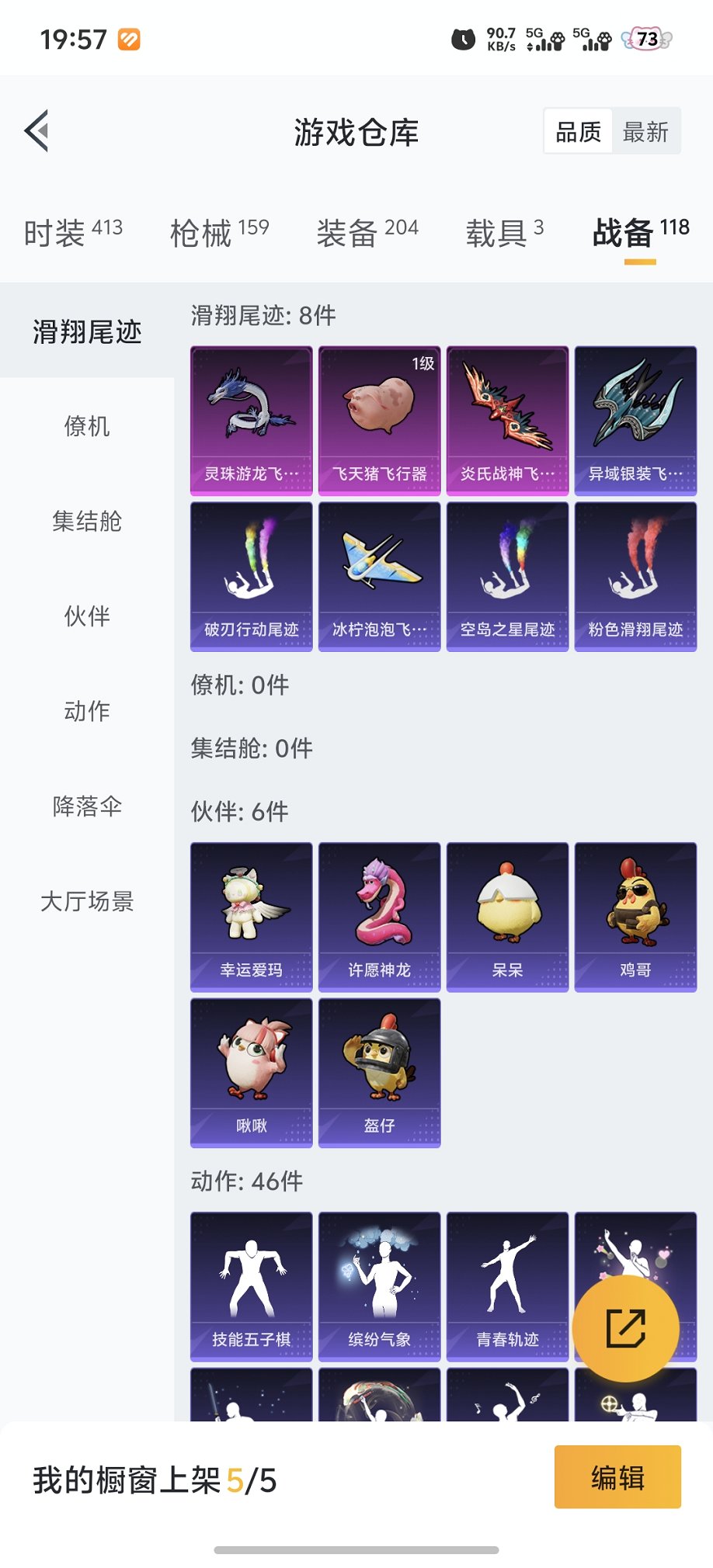Screen dimensions: 713x1568
Task: Select 集结舱 in the side list
Action: point(87,521)
